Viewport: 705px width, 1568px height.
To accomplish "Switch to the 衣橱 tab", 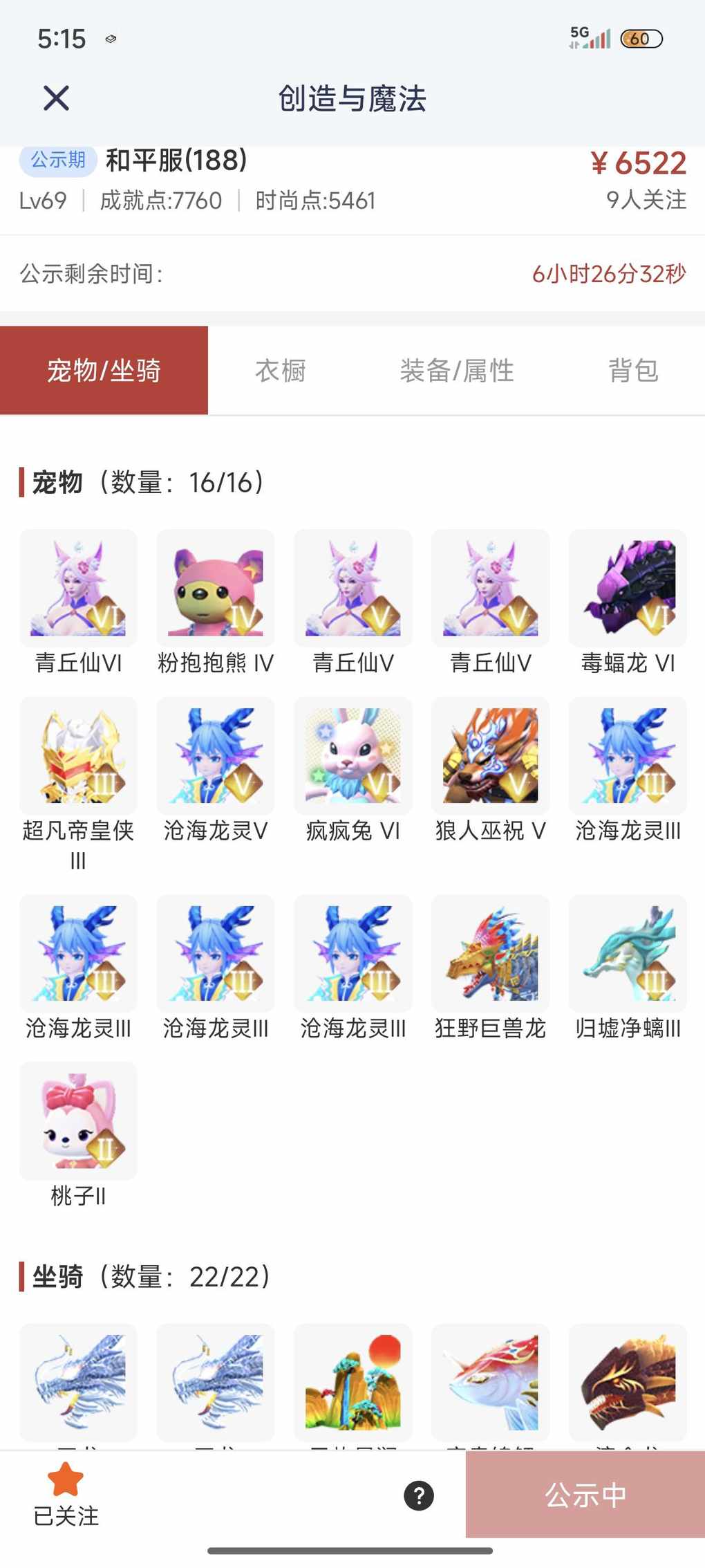I will [280, 371].
